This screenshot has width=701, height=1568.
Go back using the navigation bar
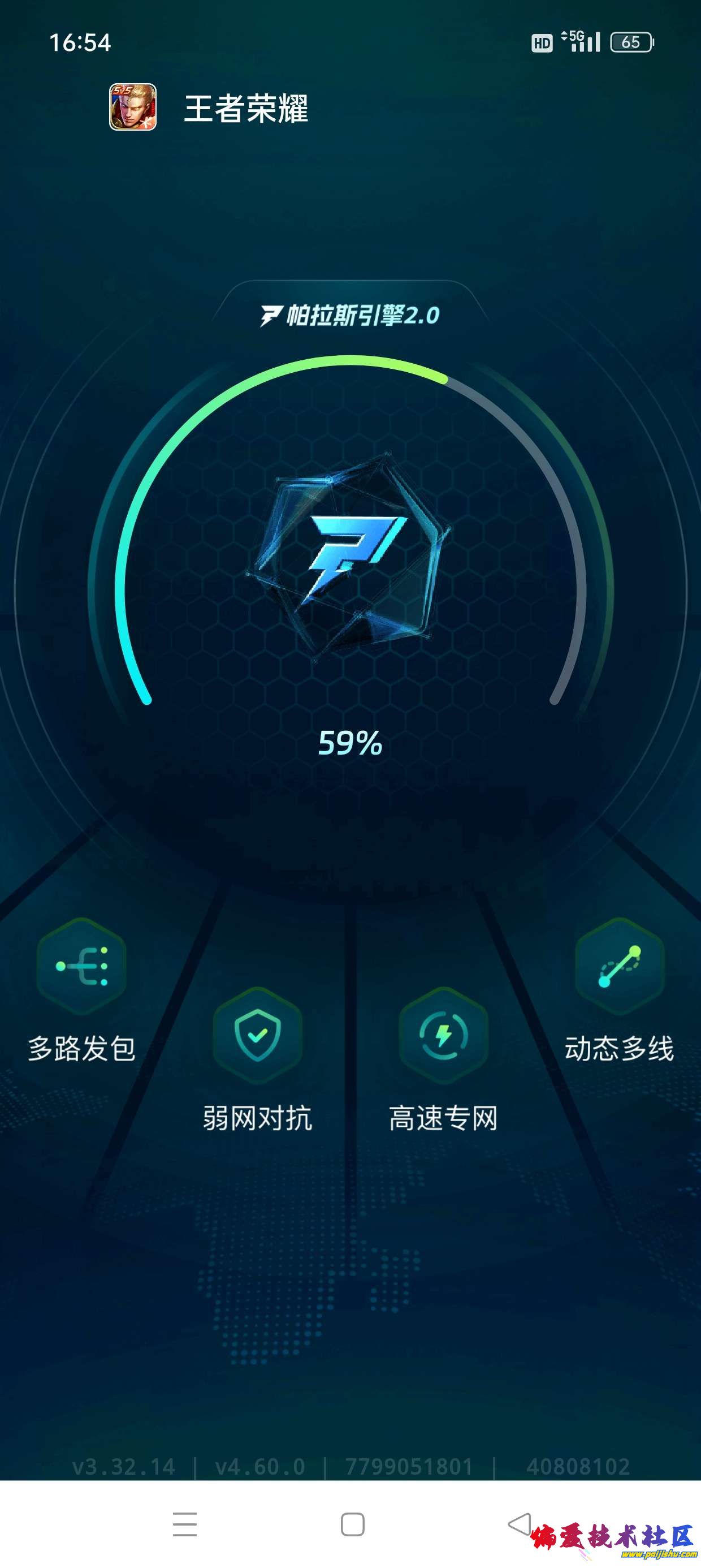point(520,1524)
